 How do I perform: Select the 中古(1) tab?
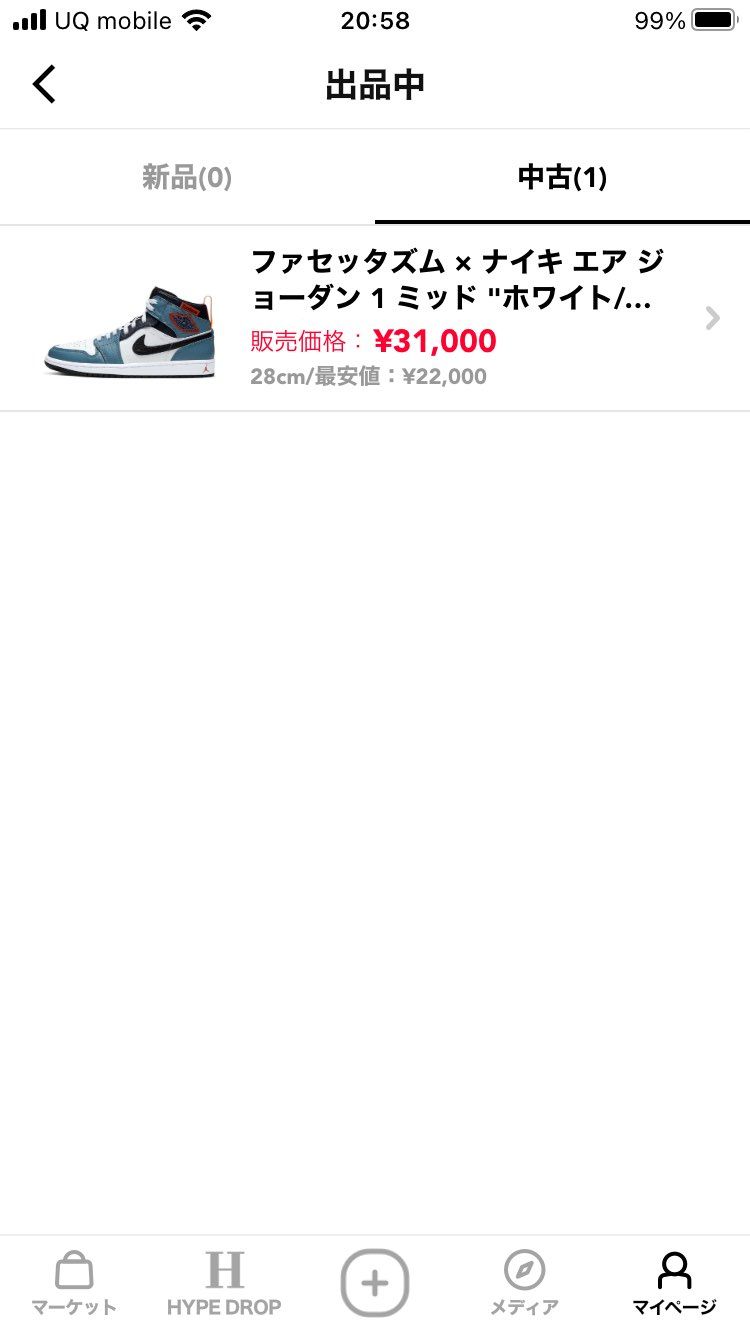tap(562, 177)
